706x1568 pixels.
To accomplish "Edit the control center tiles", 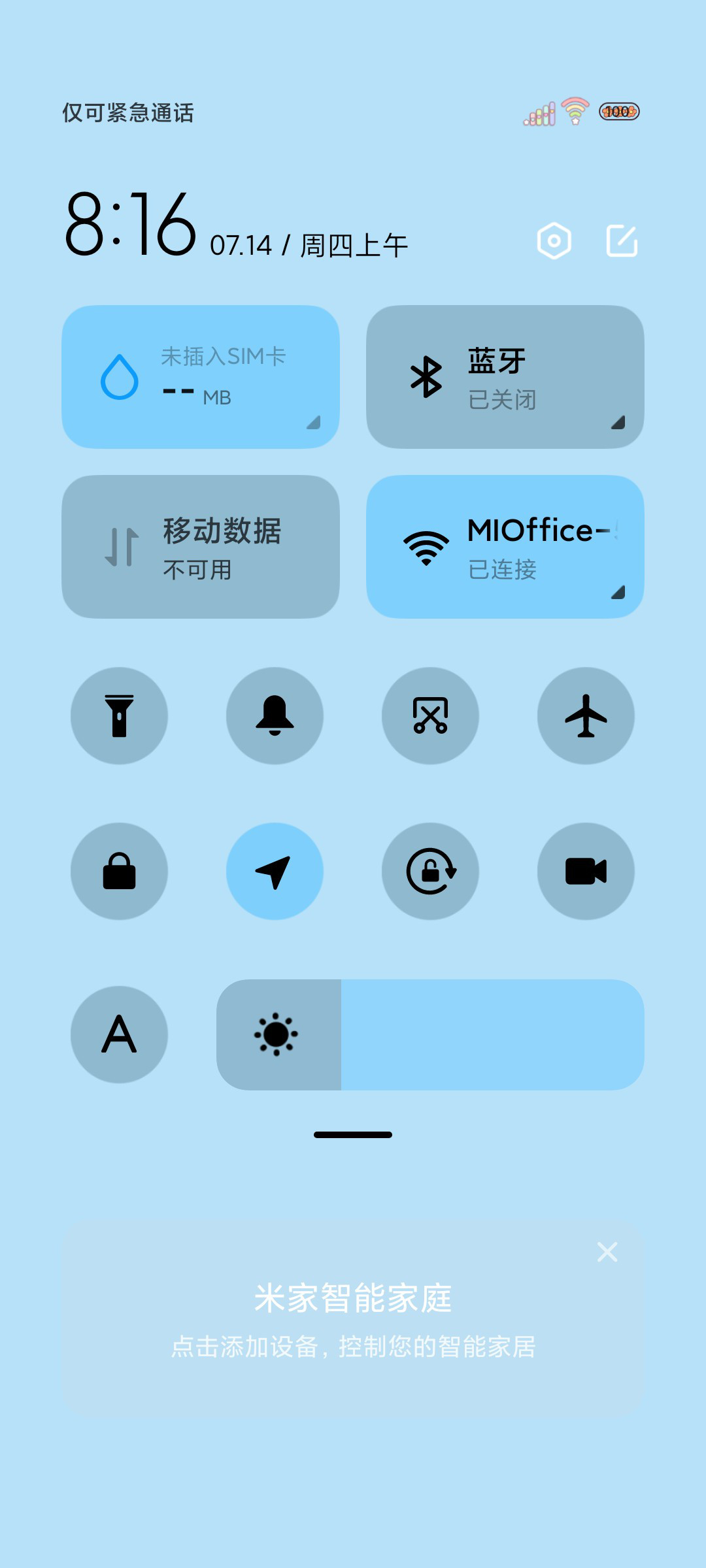I will point(622,241).
